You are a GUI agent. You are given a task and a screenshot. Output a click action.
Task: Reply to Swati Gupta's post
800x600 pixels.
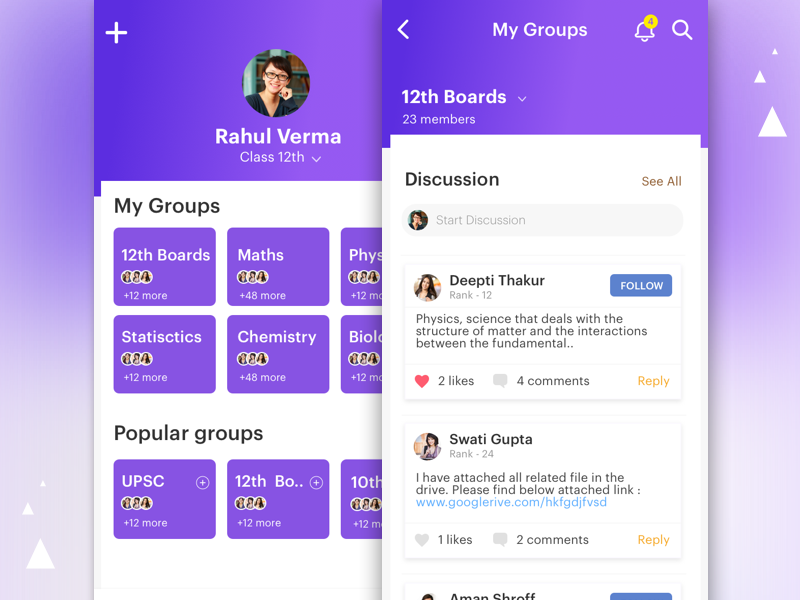pyautogui.click(x=653, y=540)
